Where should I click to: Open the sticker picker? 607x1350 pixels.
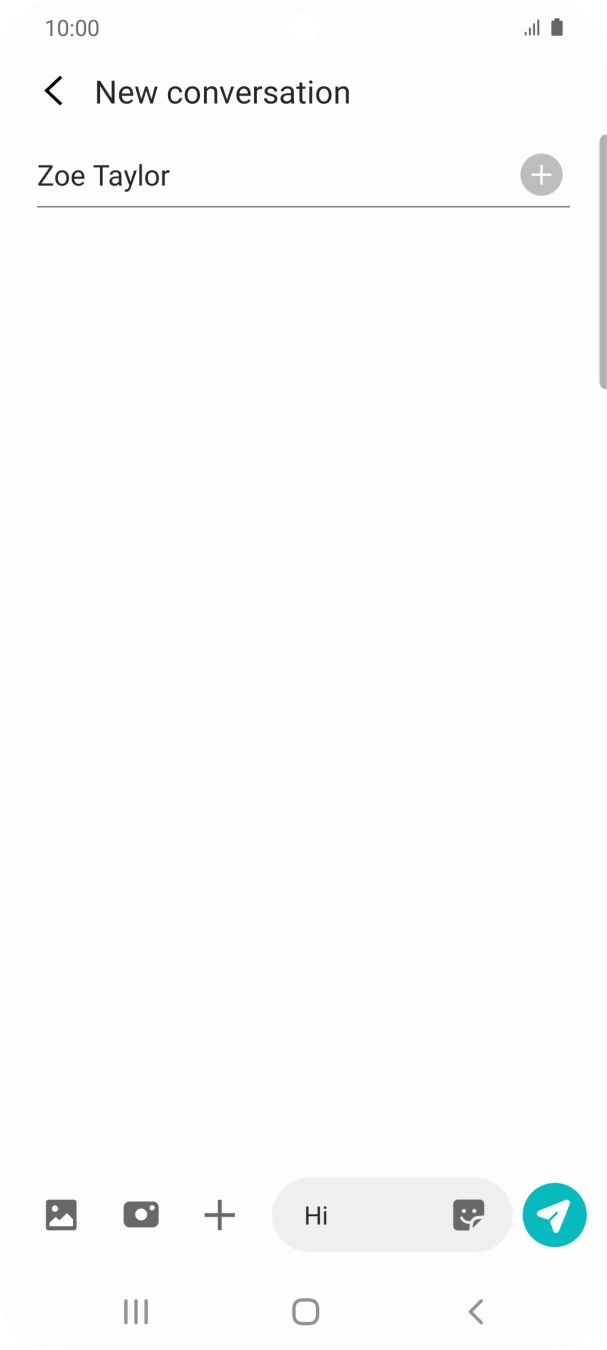click(469, 1215)
